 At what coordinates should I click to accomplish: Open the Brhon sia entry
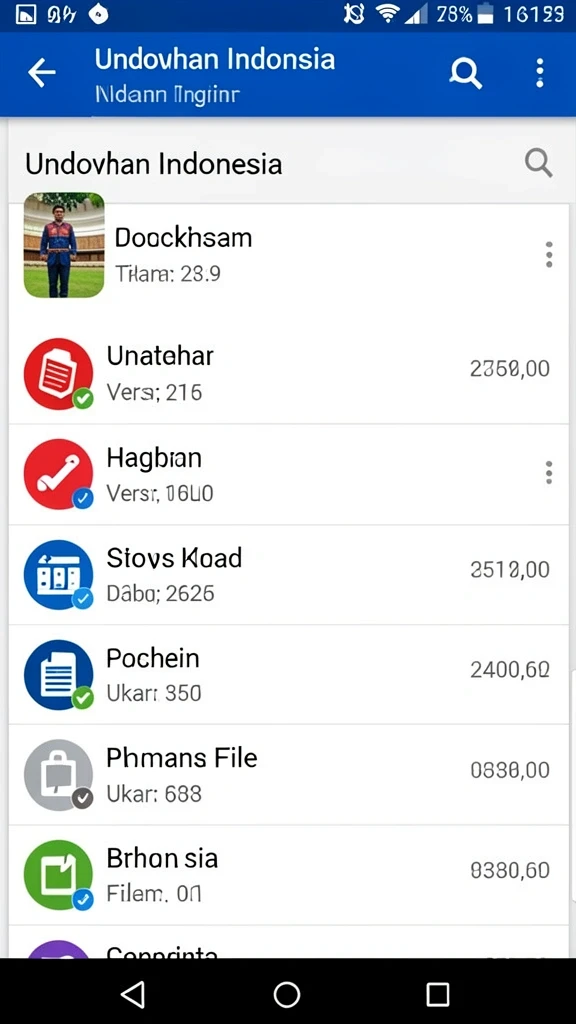[x=289, y=875]
